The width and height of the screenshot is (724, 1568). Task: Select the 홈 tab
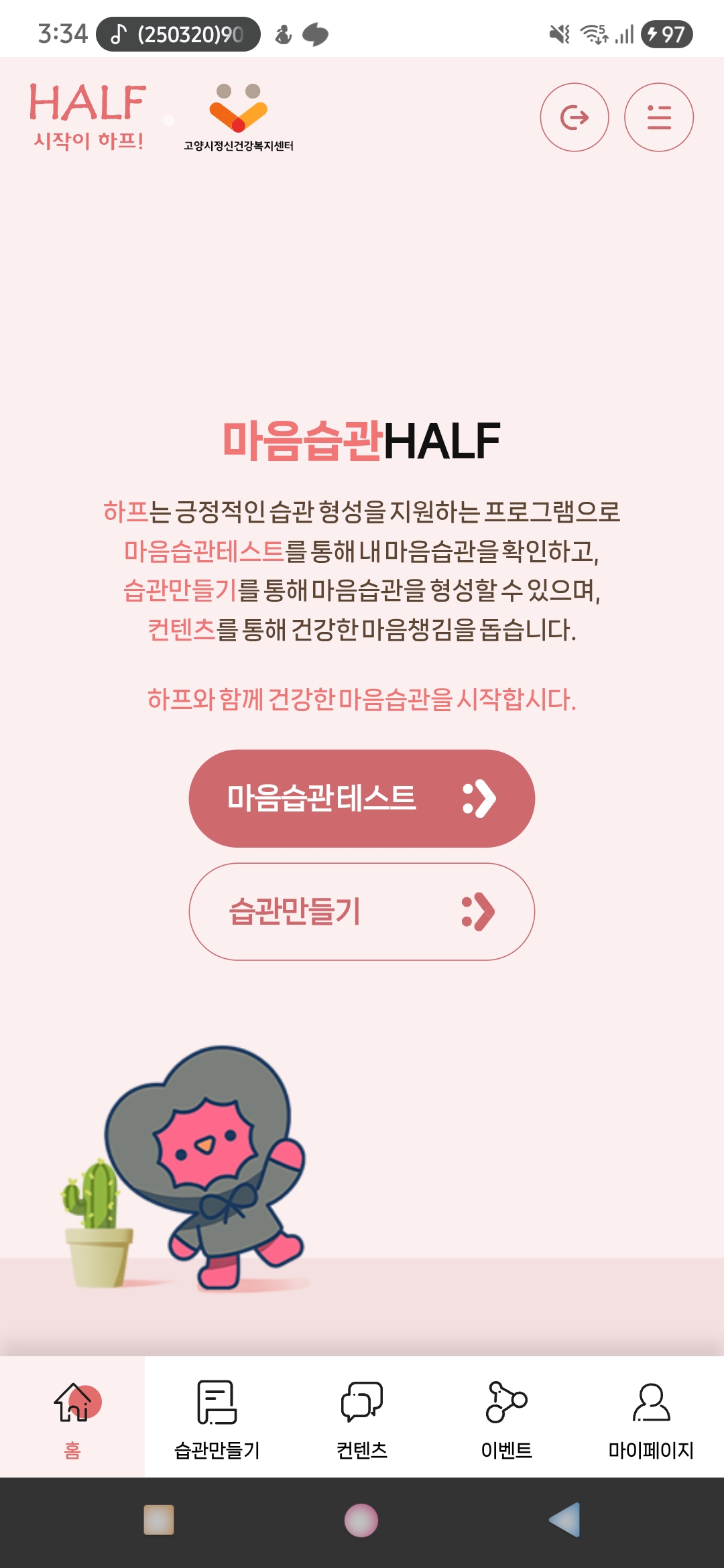[x=72, y=1417]
